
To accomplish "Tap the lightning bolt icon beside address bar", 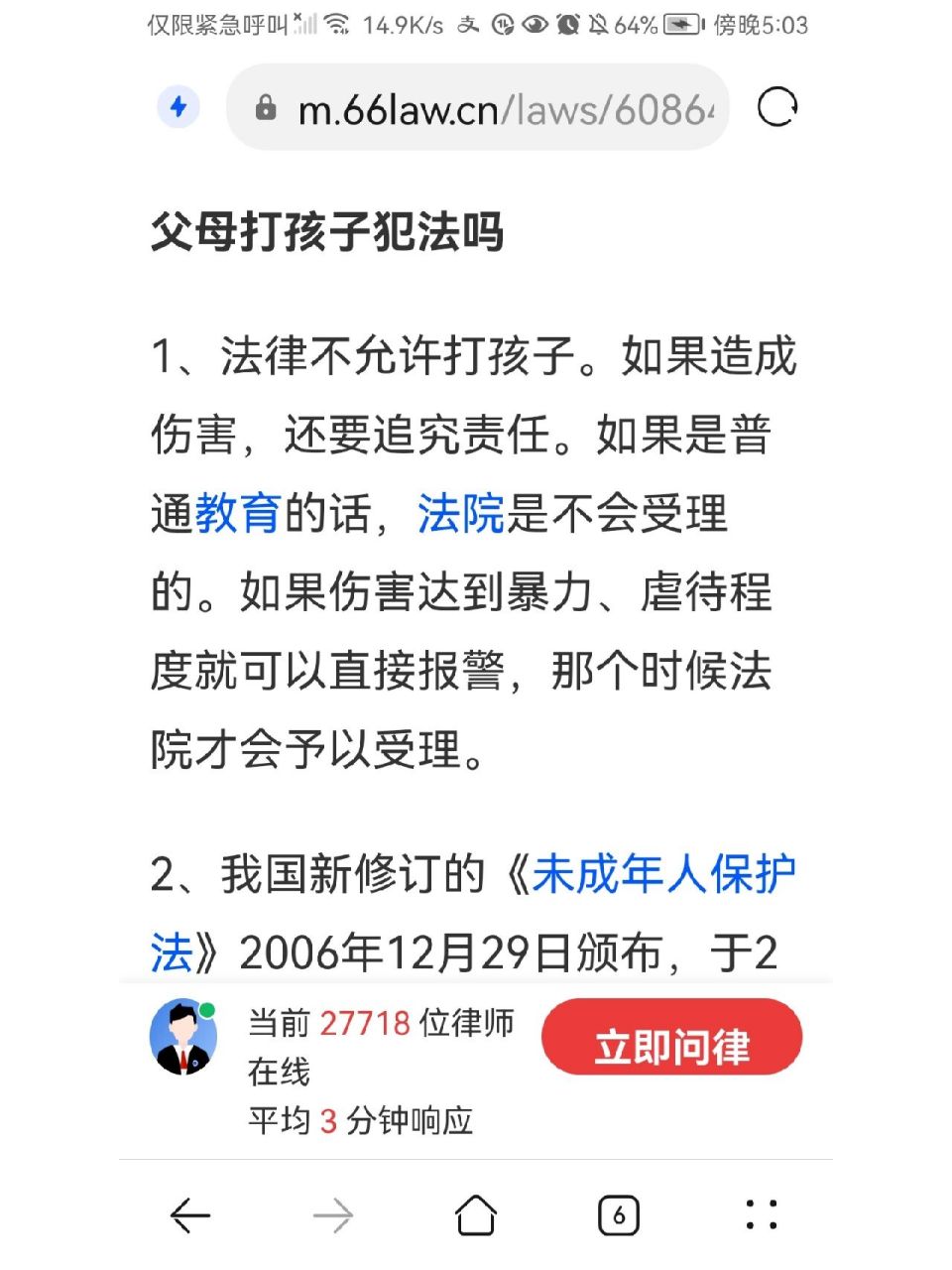I will coord(178,106).
